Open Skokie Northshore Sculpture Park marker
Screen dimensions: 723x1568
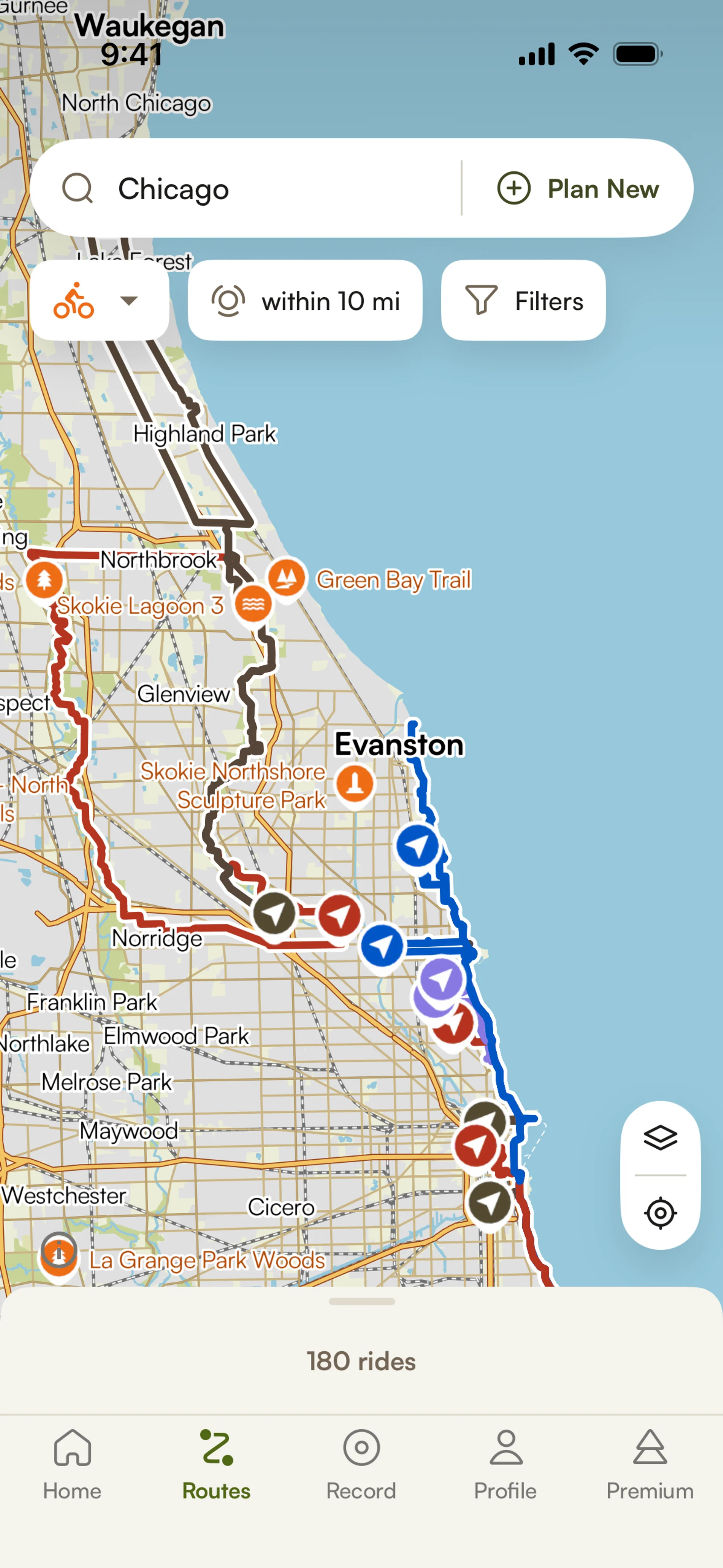point(355,783)
